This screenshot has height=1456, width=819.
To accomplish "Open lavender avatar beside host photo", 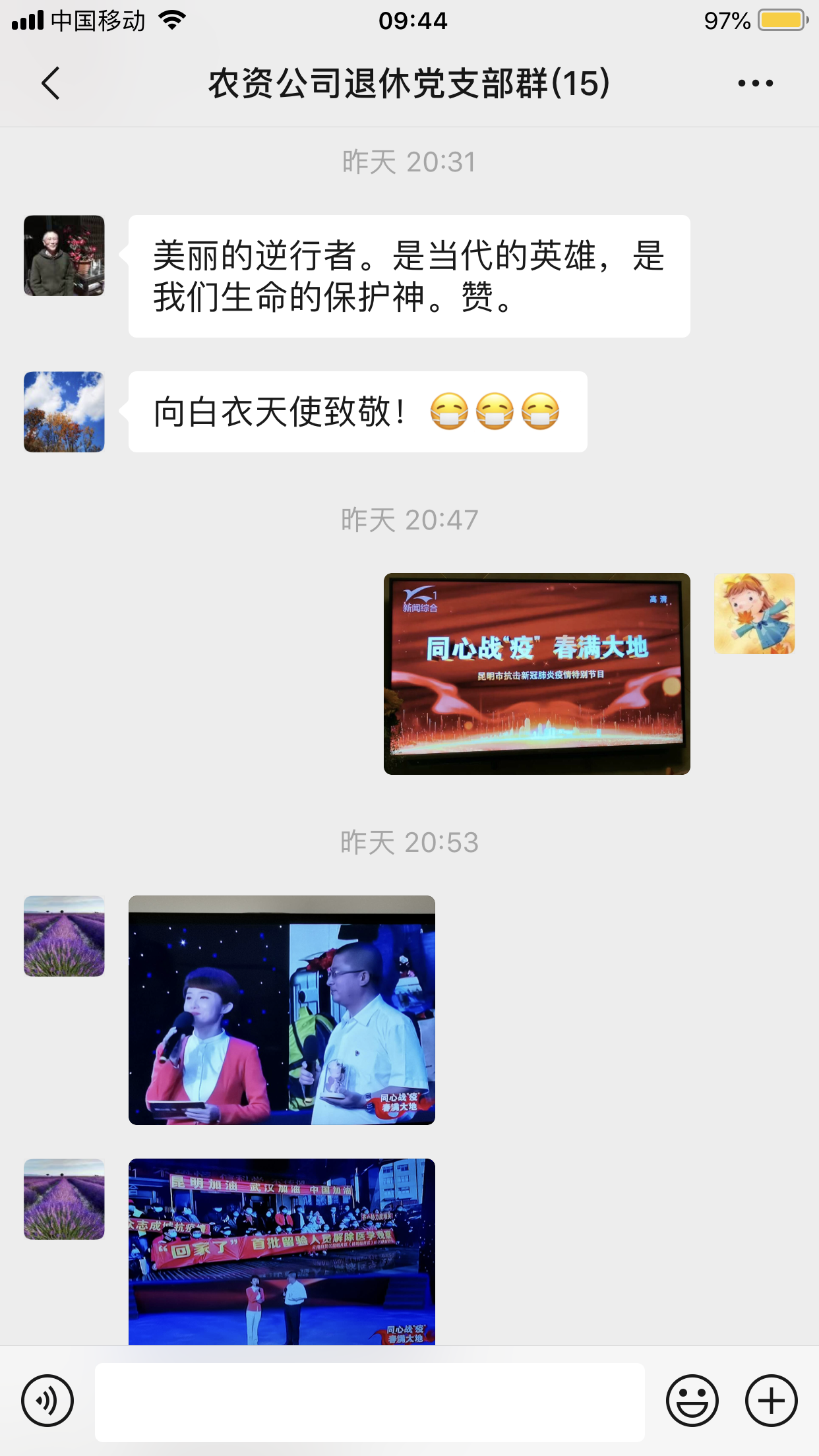I will 64,936.
